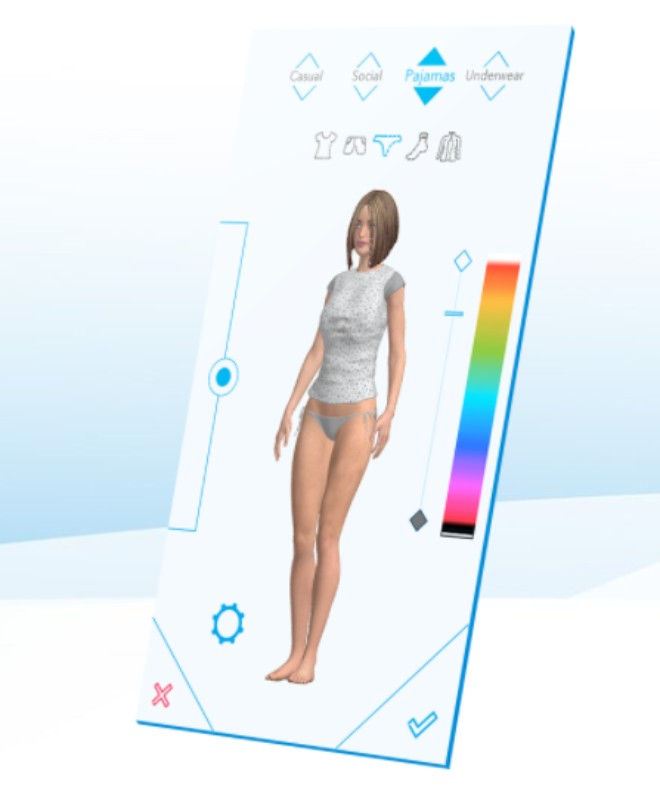Screen dimensions: 660x790
Task: Select the shorts clothing icon
Action: click(x=354, y=147)
